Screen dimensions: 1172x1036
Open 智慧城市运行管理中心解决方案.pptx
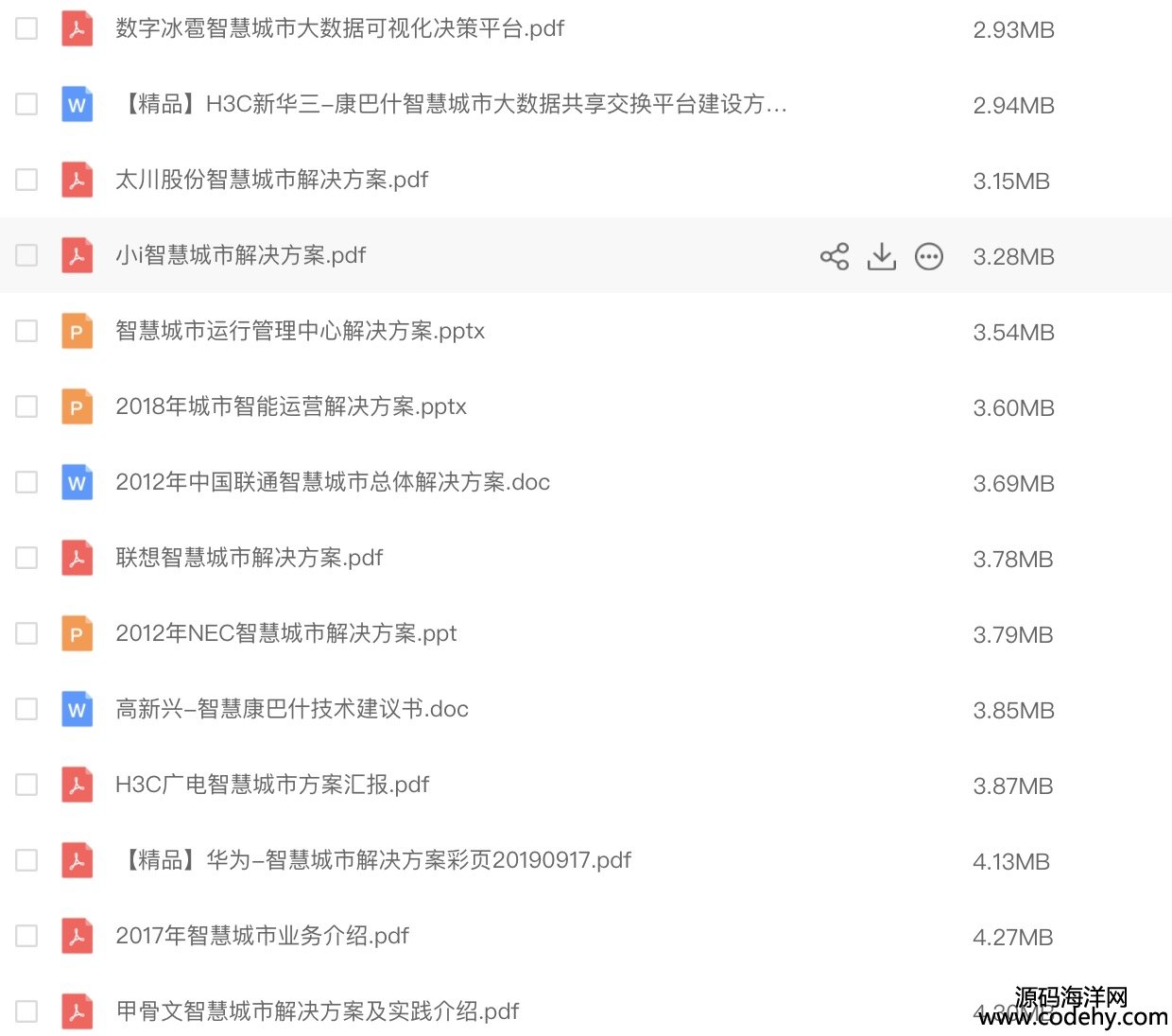coord(300,331)
